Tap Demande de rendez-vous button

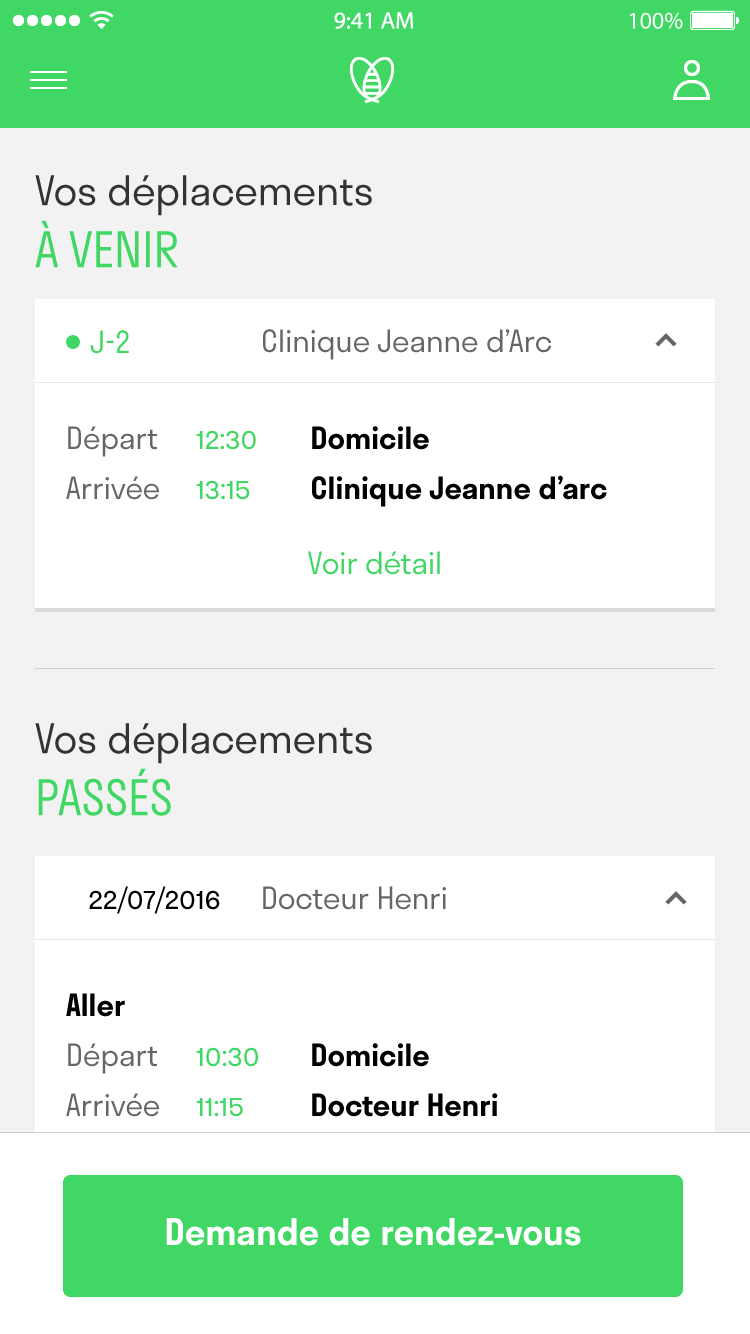(x=373, y=1236)
